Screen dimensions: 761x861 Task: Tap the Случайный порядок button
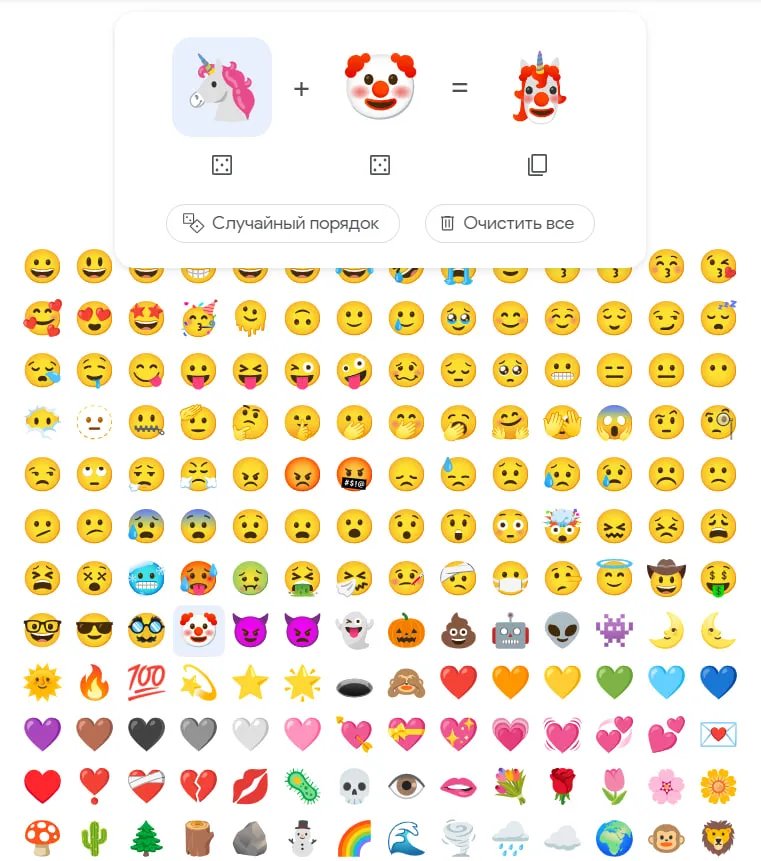point(282,223)
